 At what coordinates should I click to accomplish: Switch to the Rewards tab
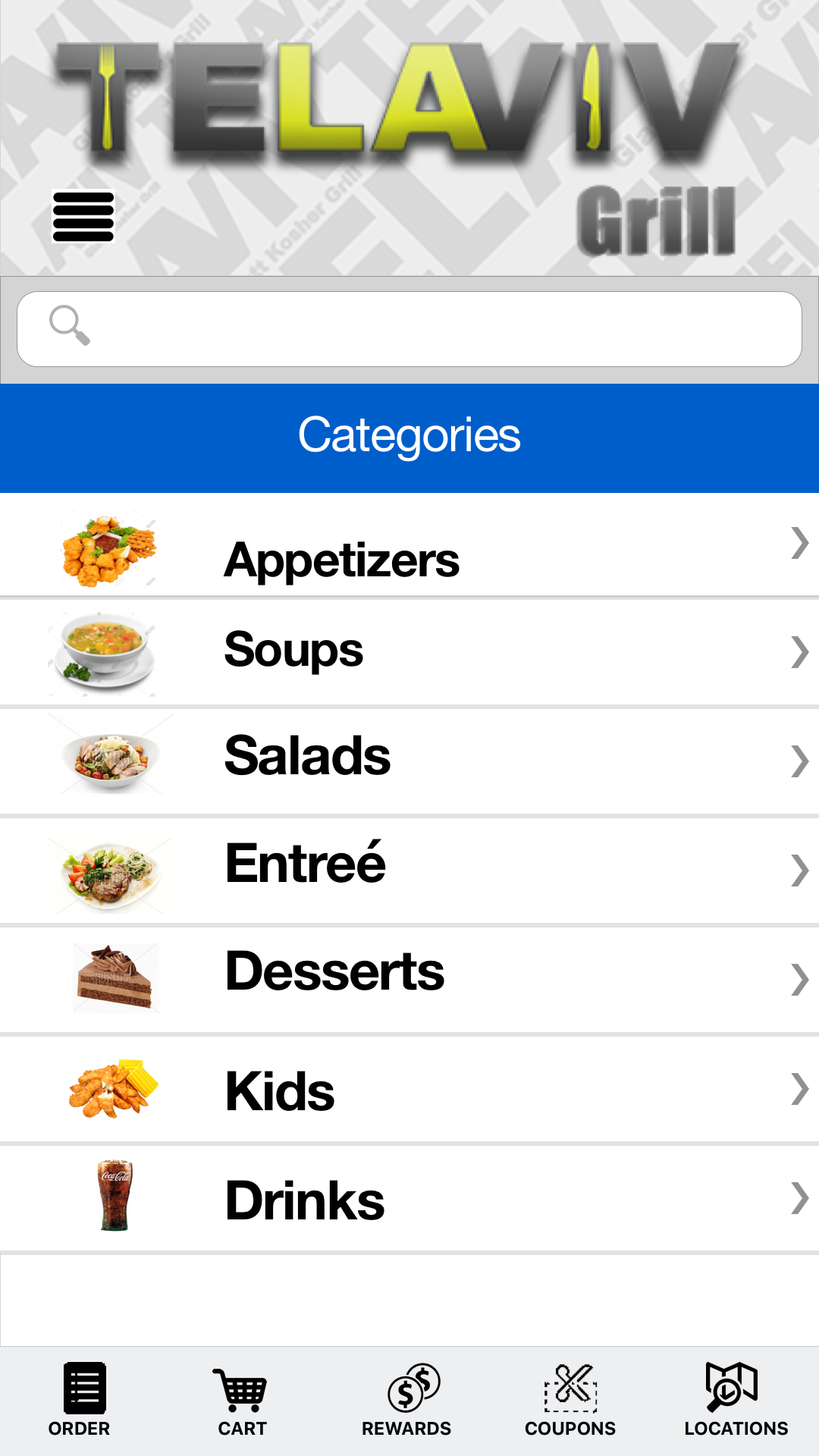(406, 1401)
